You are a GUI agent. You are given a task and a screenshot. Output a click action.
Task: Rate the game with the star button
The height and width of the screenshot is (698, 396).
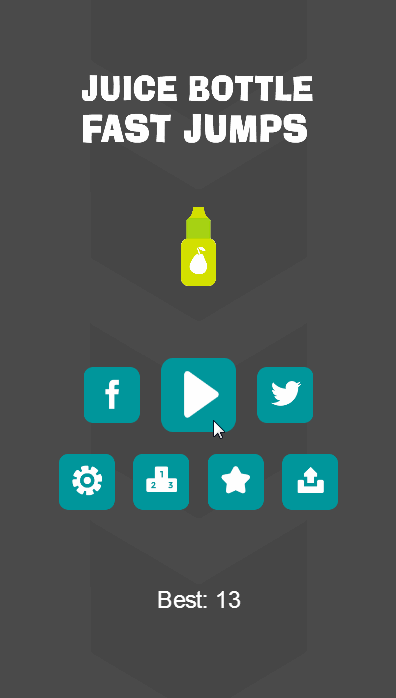coord(236,482)
